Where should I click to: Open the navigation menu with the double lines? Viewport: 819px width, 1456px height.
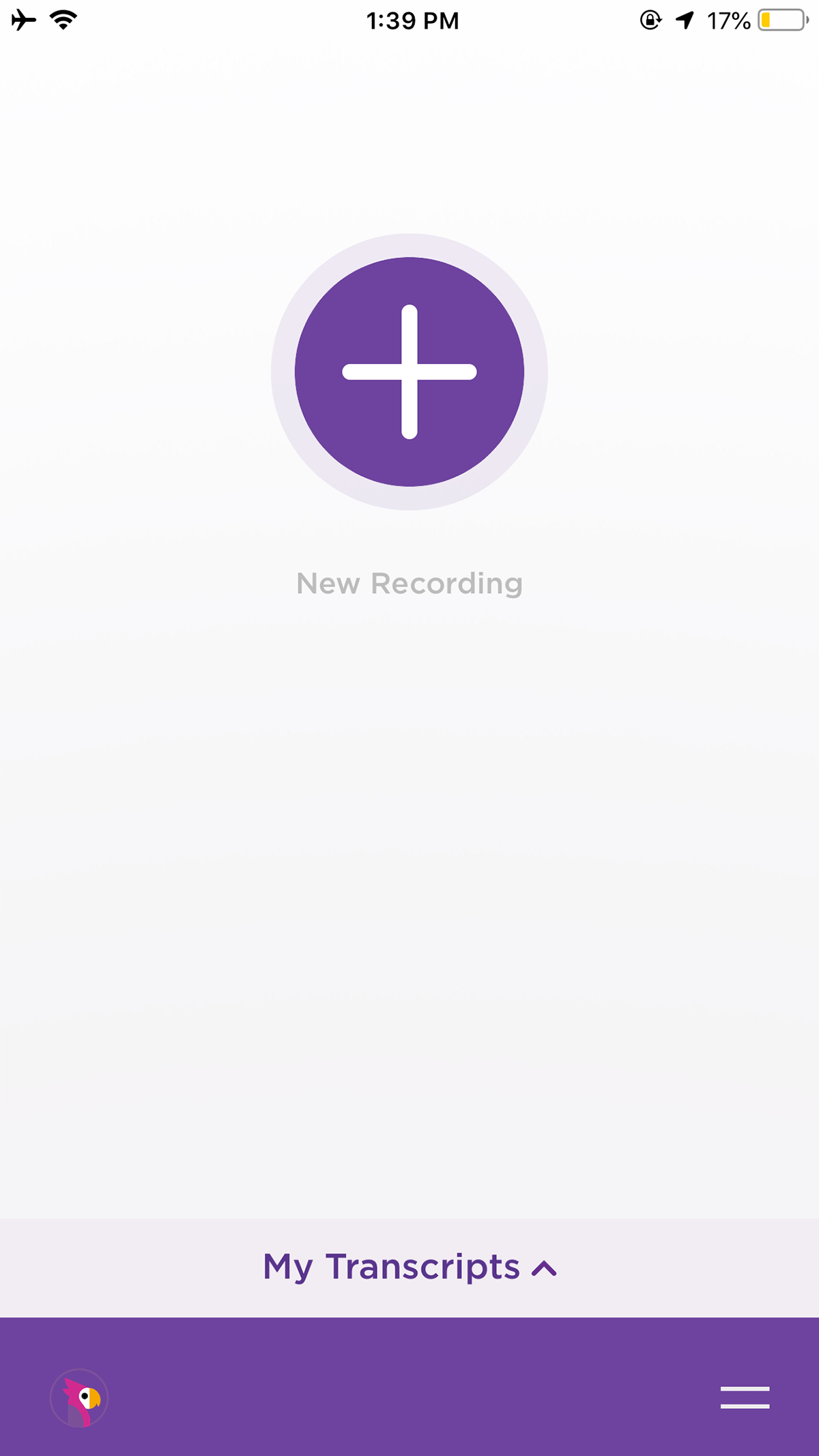point(747,1397)
